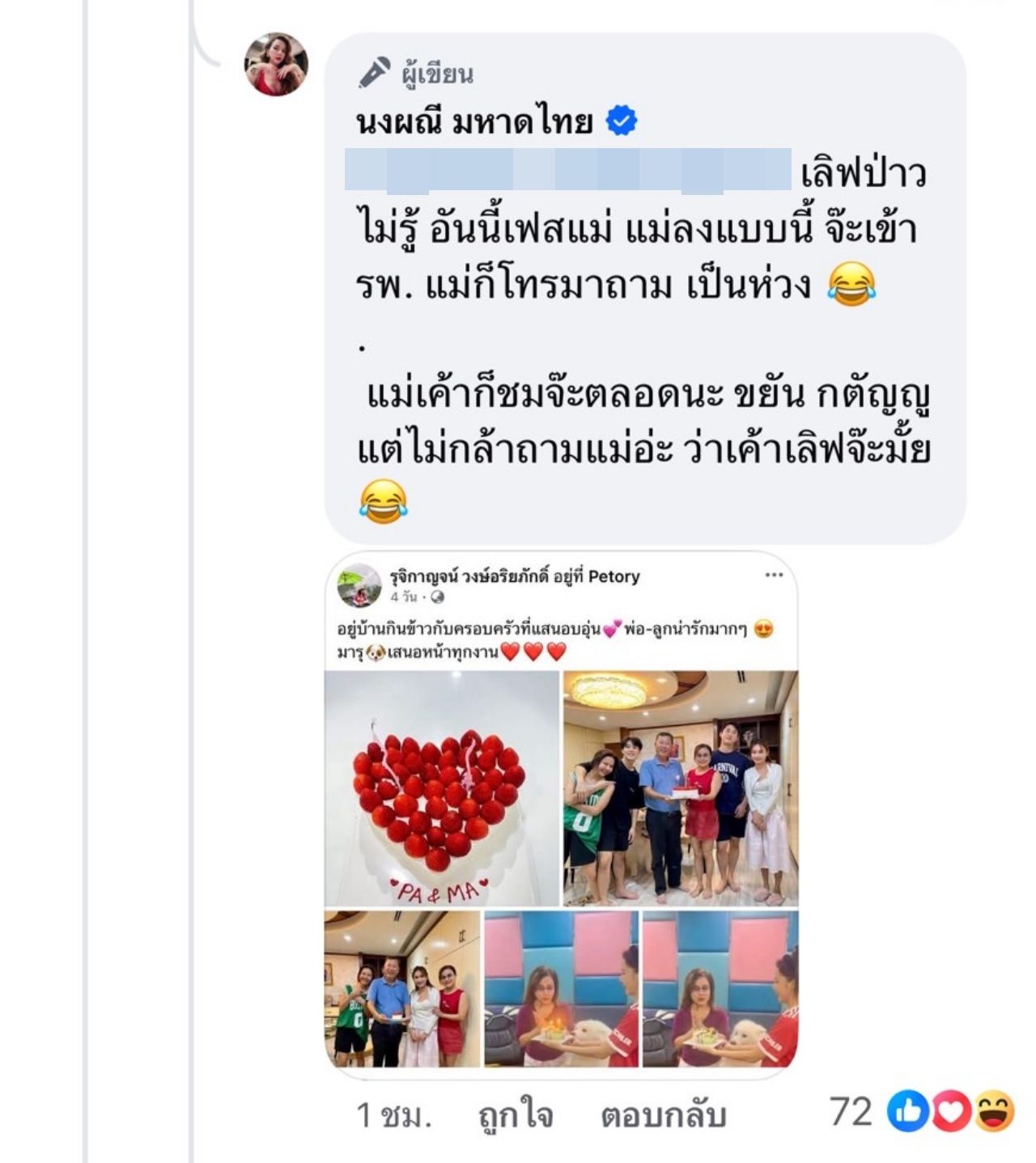View the 72 reactions on comment
This screenshot has height=1163, width=1036.
pyautogui.click(x=923, y=1112)
